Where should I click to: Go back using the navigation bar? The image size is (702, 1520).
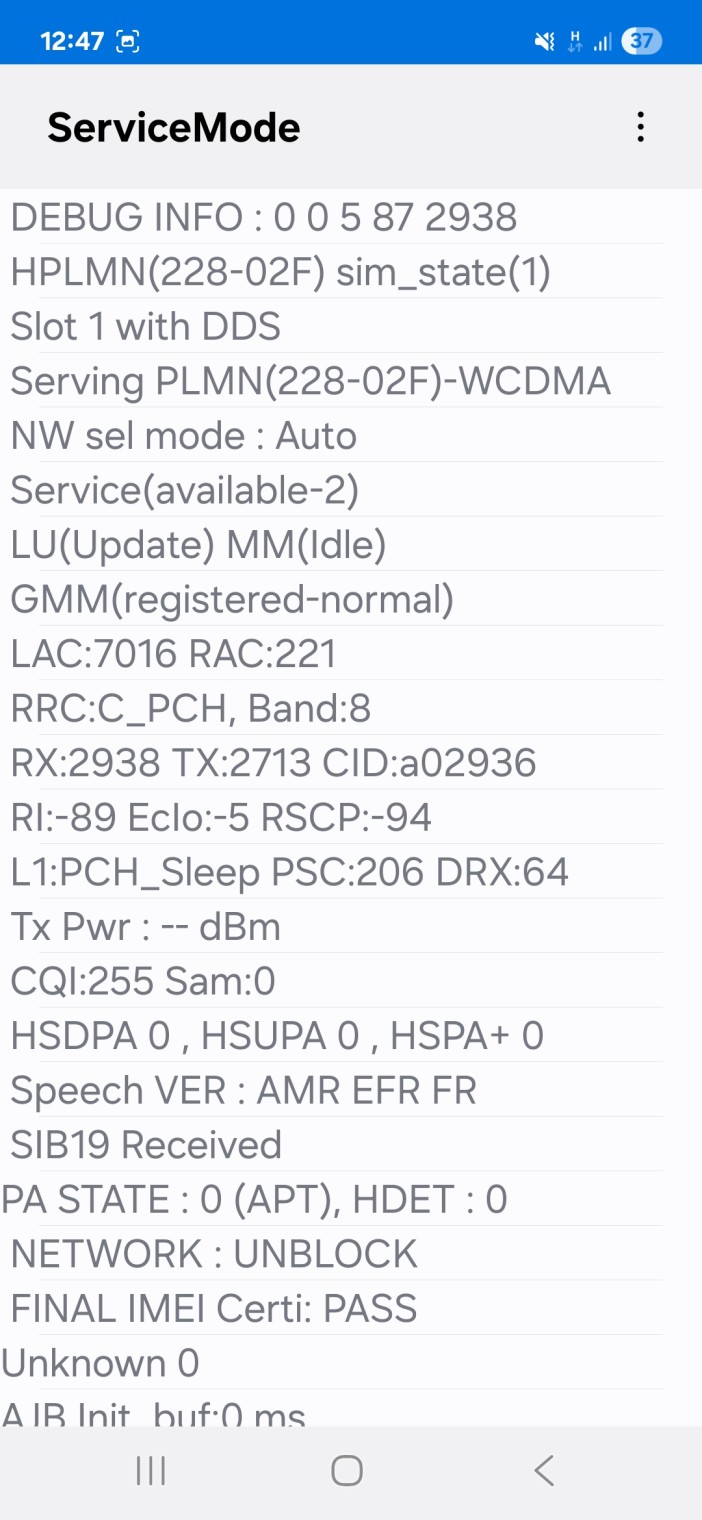click(543, 1470)
